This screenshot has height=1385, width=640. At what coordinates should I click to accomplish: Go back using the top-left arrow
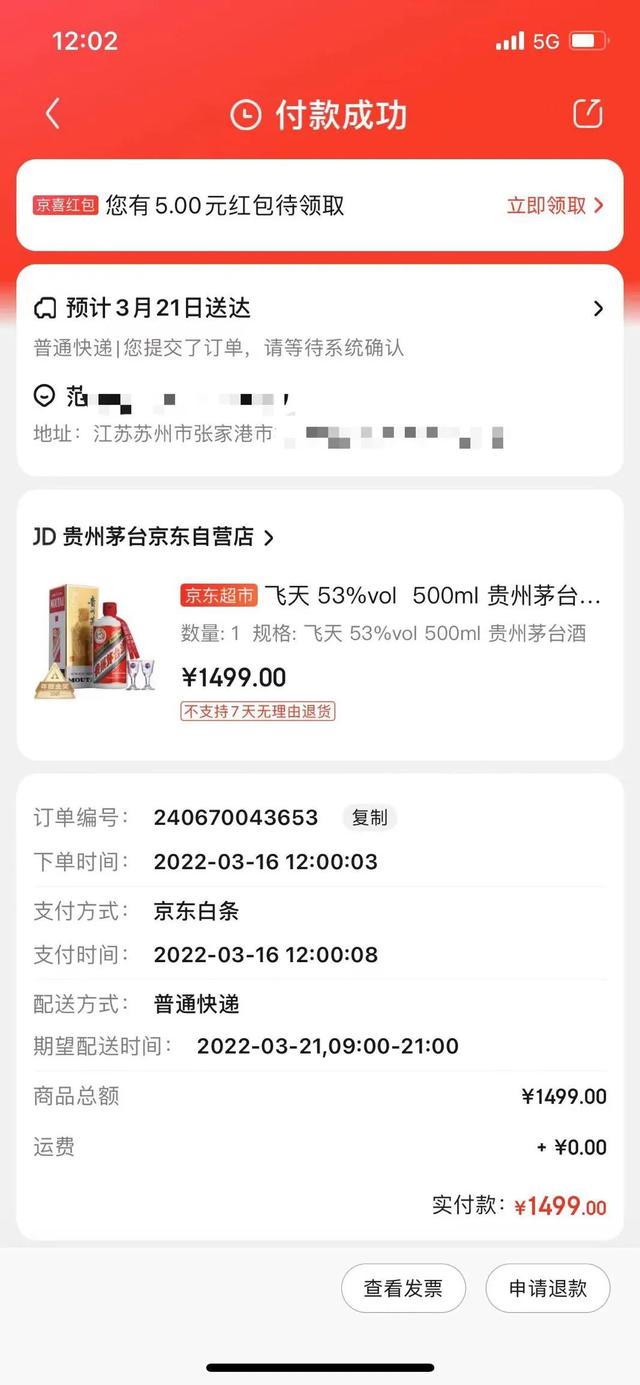(53, 114)
